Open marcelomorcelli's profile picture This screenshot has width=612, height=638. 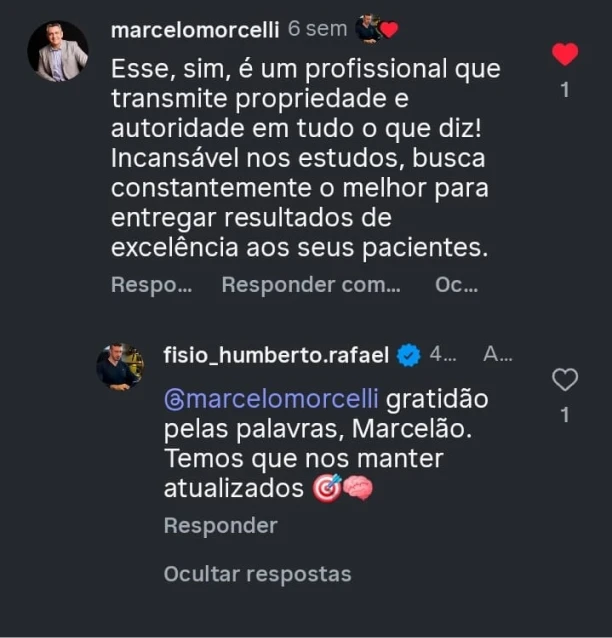[57, 51]
